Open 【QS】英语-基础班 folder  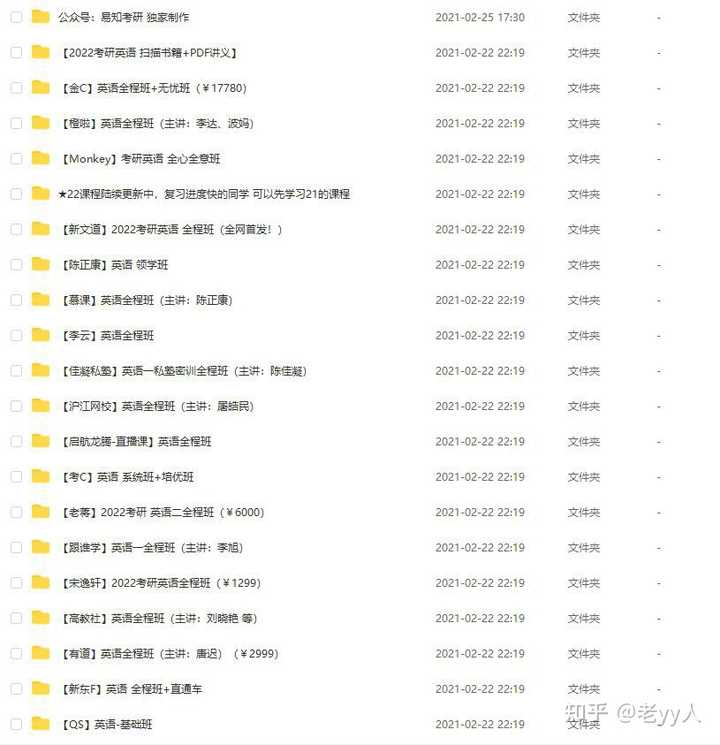106,724
